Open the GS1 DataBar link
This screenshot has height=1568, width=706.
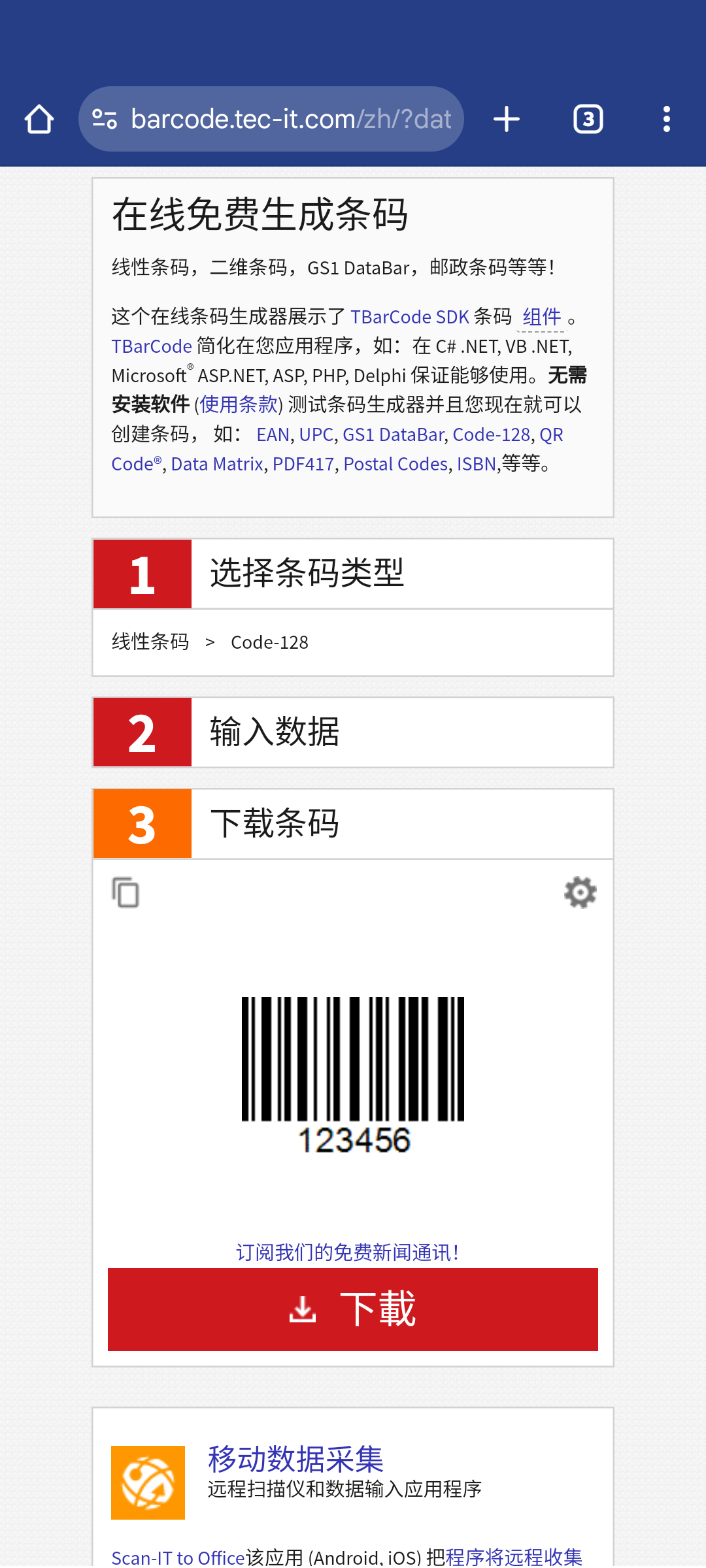click(393, 435)
